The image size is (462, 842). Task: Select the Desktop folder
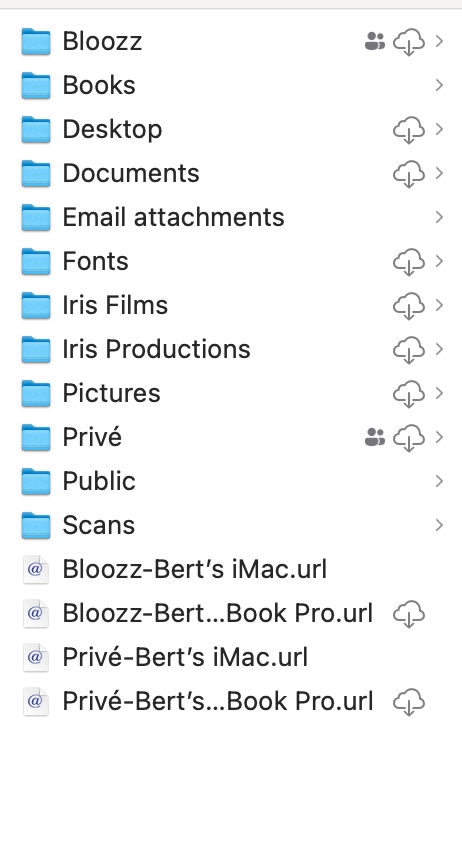(231, 129)
